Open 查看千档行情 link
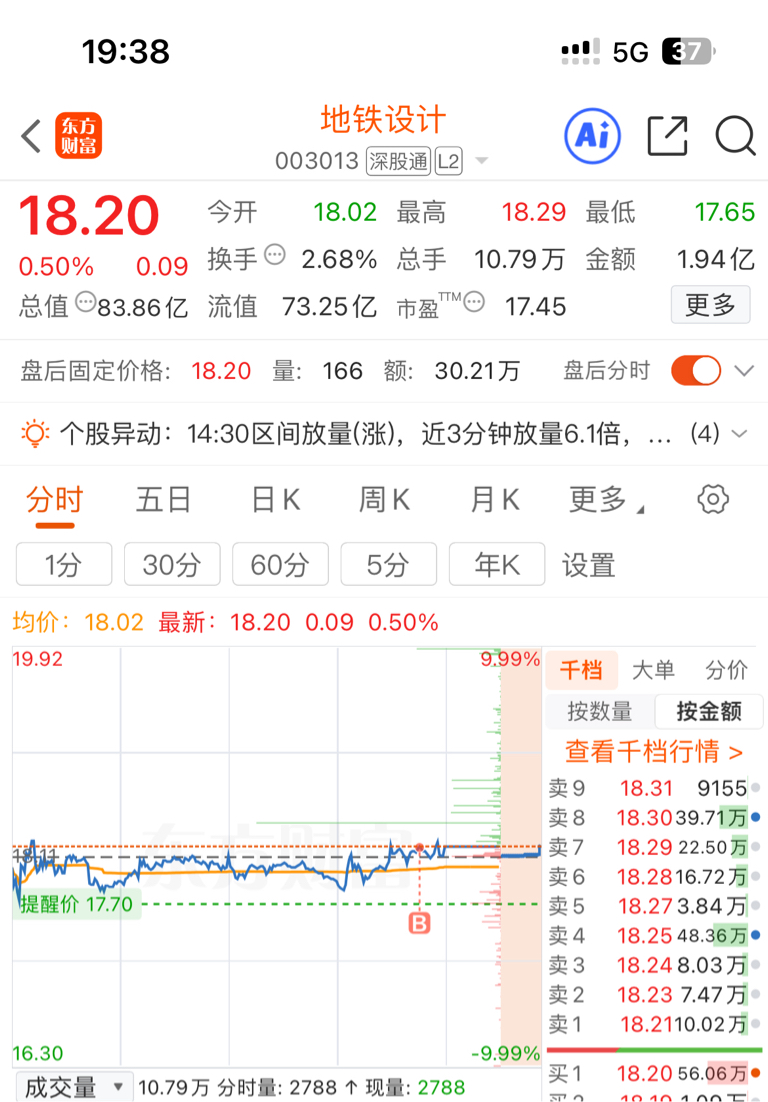Screen dimensions: 768x1102 (x=653, y=751)
